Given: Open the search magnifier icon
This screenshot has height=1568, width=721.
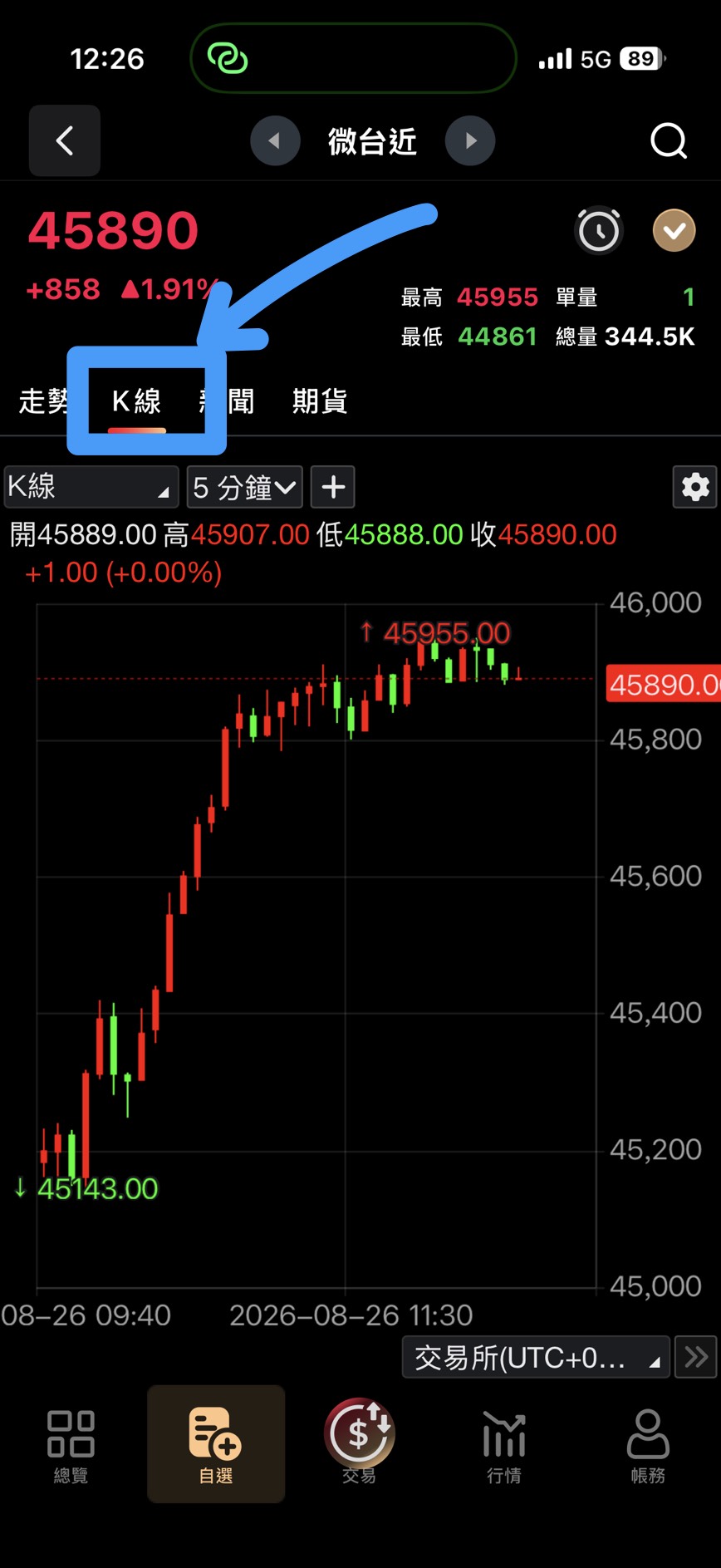Looking at the screenshot, I should pos(669,140).
